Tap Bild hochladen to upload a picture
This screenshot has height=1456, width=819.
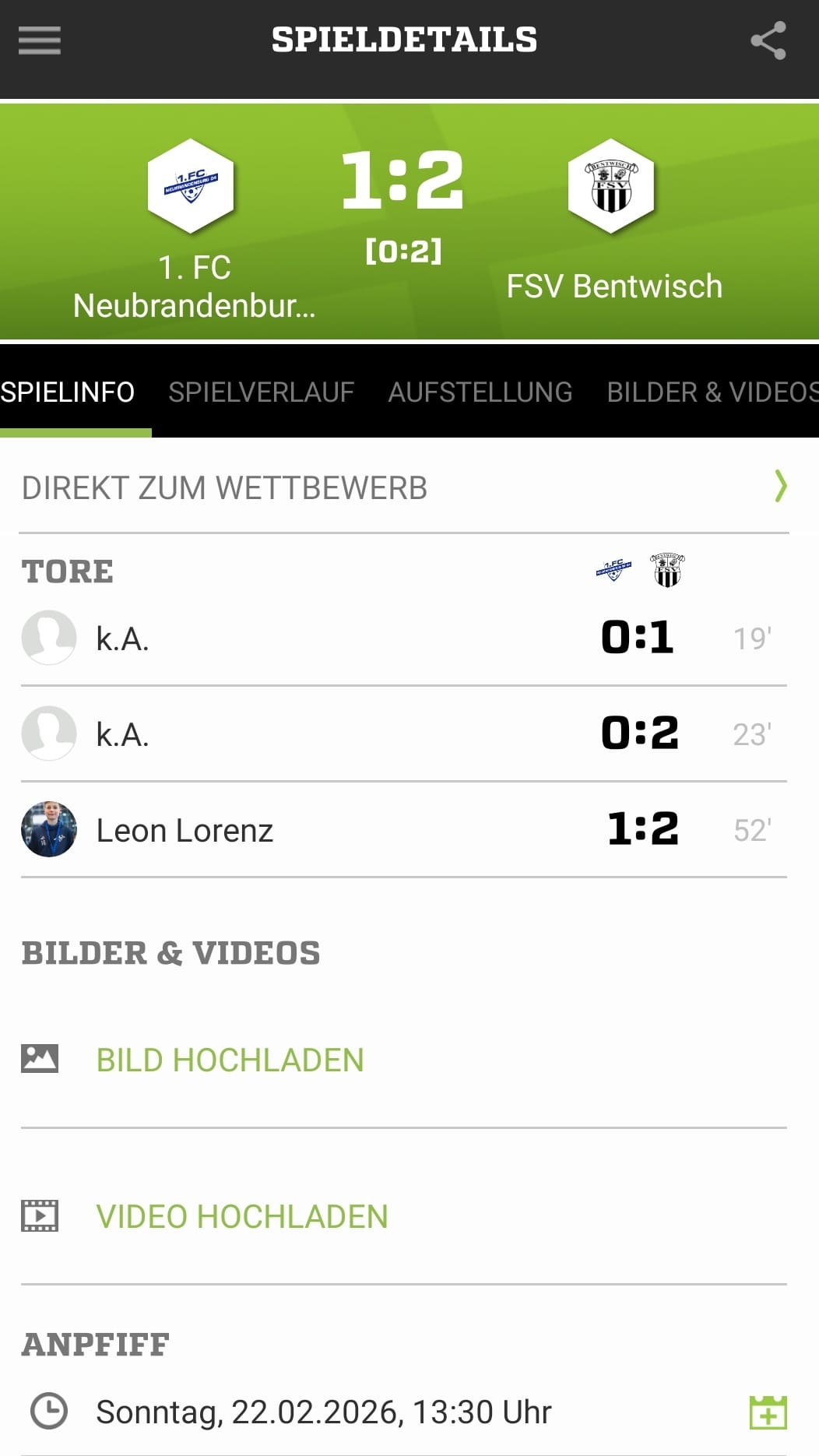coord(230,1060)
